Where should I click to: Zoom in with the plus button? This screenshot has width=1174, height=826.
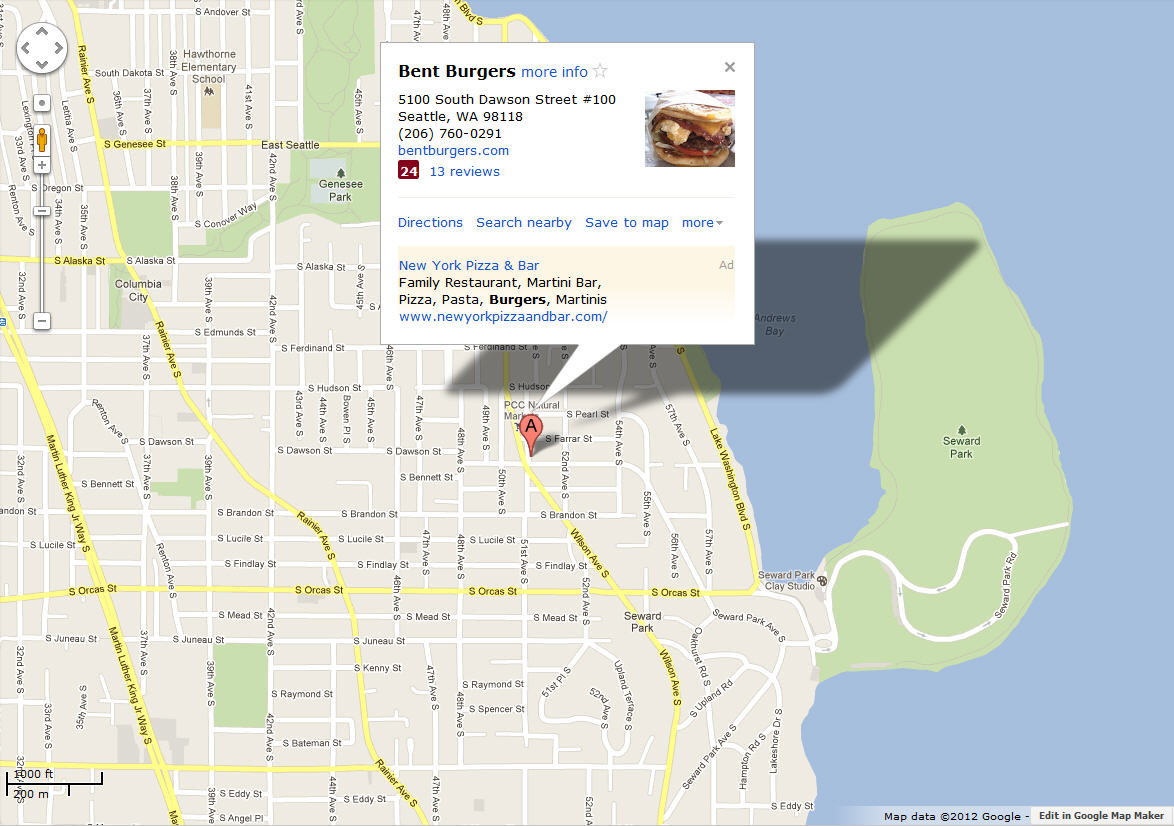pyautogui.click(x=42, y=164)
